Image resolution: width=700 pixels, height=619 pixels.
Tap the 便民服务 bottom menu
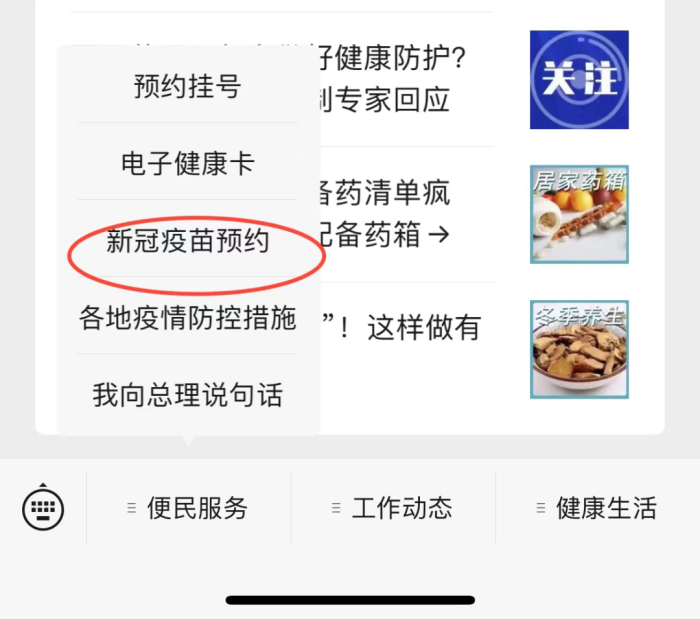(x=189, y=508)
